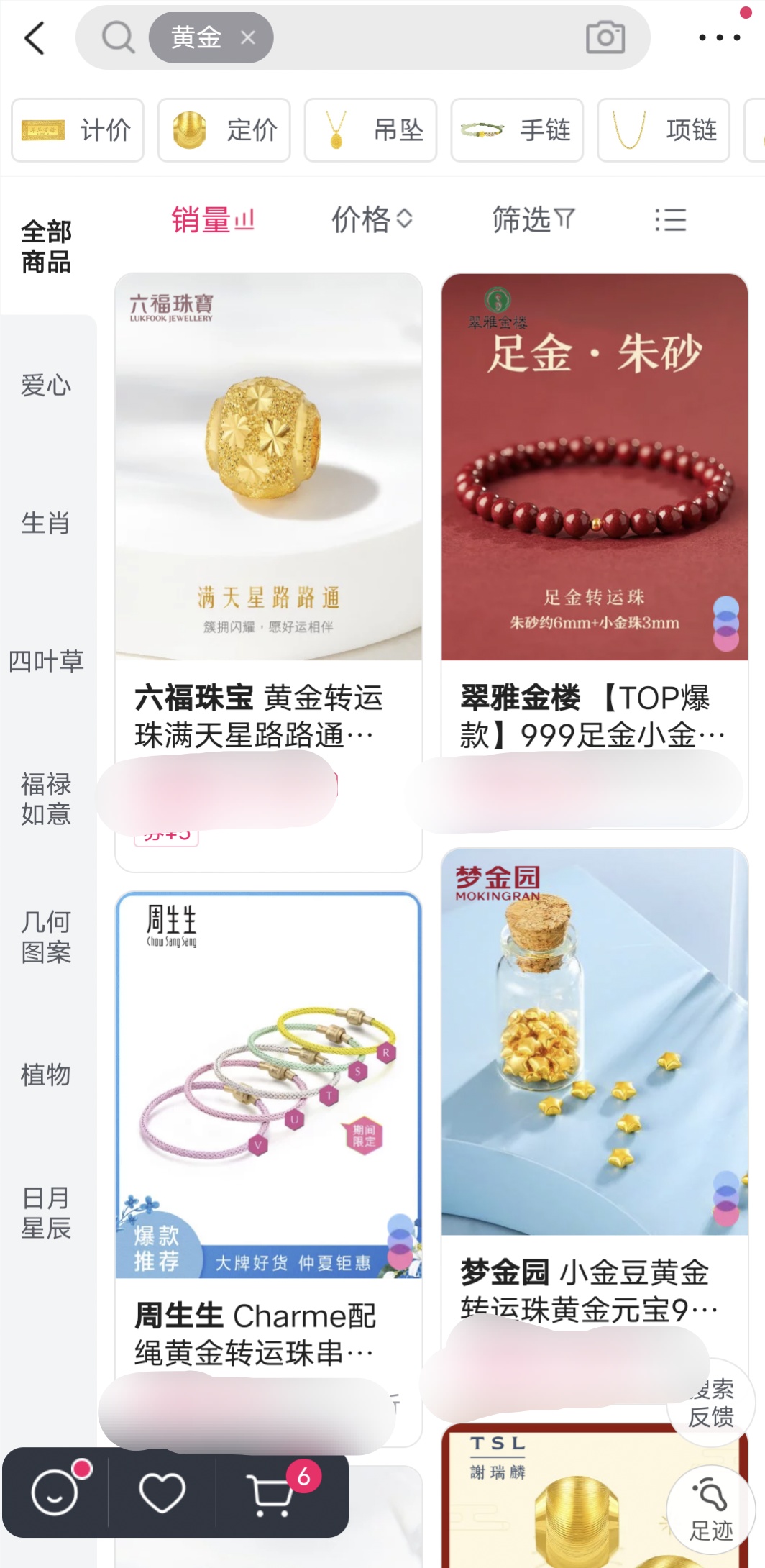Screen dimensions: 765x1568
Task: Select the 四叶草 side category
Action: click(x=46, y=661)
